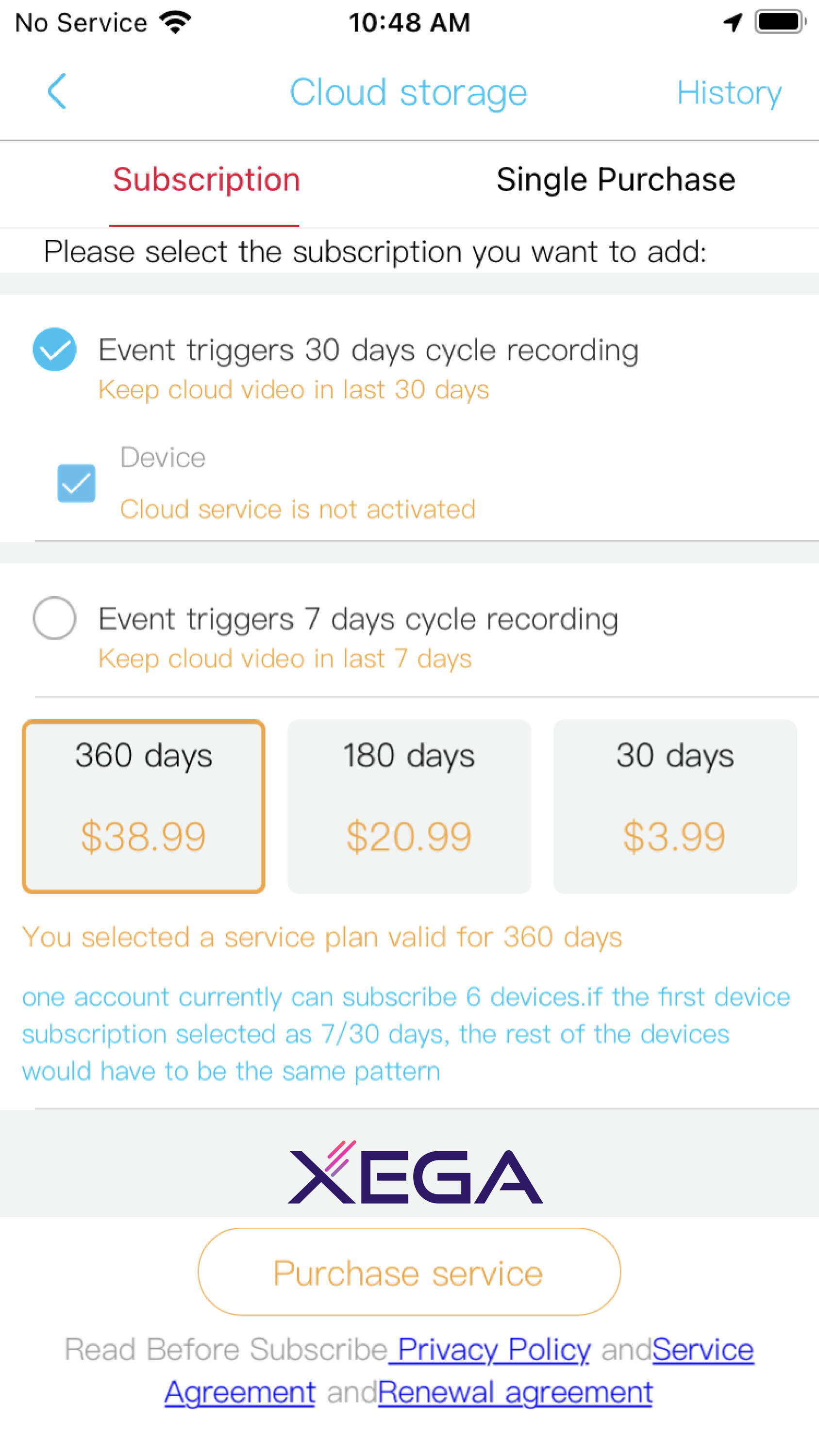Pick the 180 days $20.99 plan
The width and height of the screenshot is (819, 1456).
tap(409, 806)
